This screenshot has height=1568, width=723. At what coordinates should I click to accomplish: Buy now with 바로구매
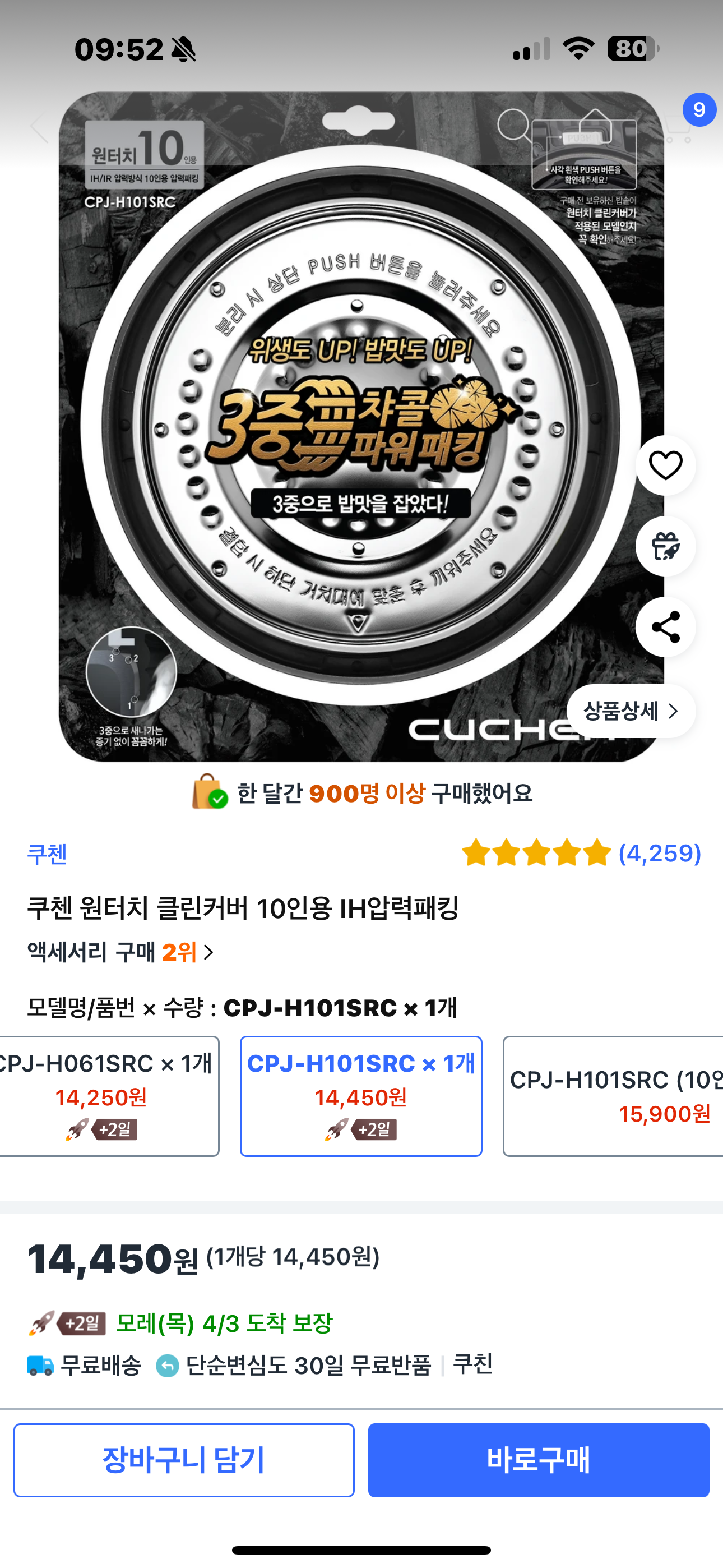[x=539, y=1460]
